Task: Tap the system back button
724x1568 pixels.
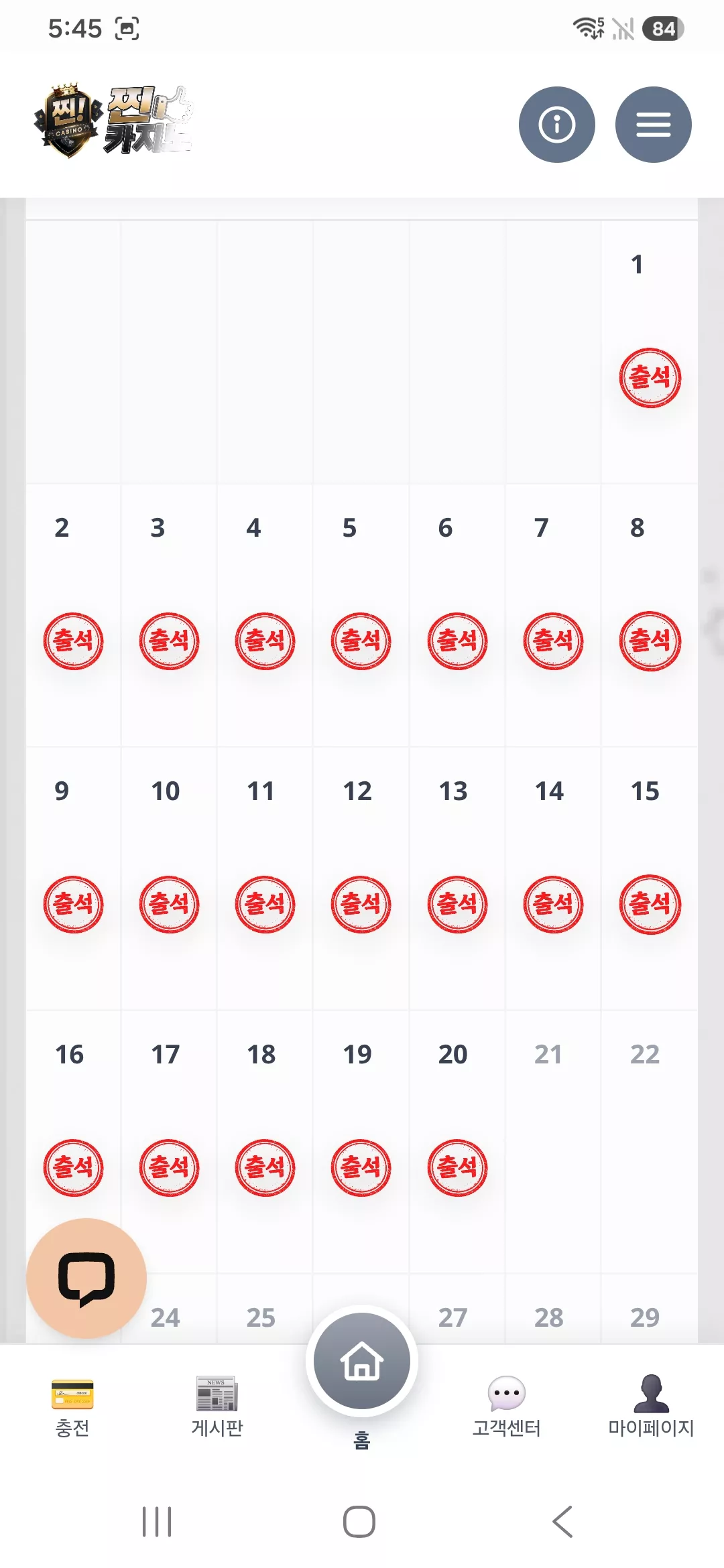Action: point(562,1522)
